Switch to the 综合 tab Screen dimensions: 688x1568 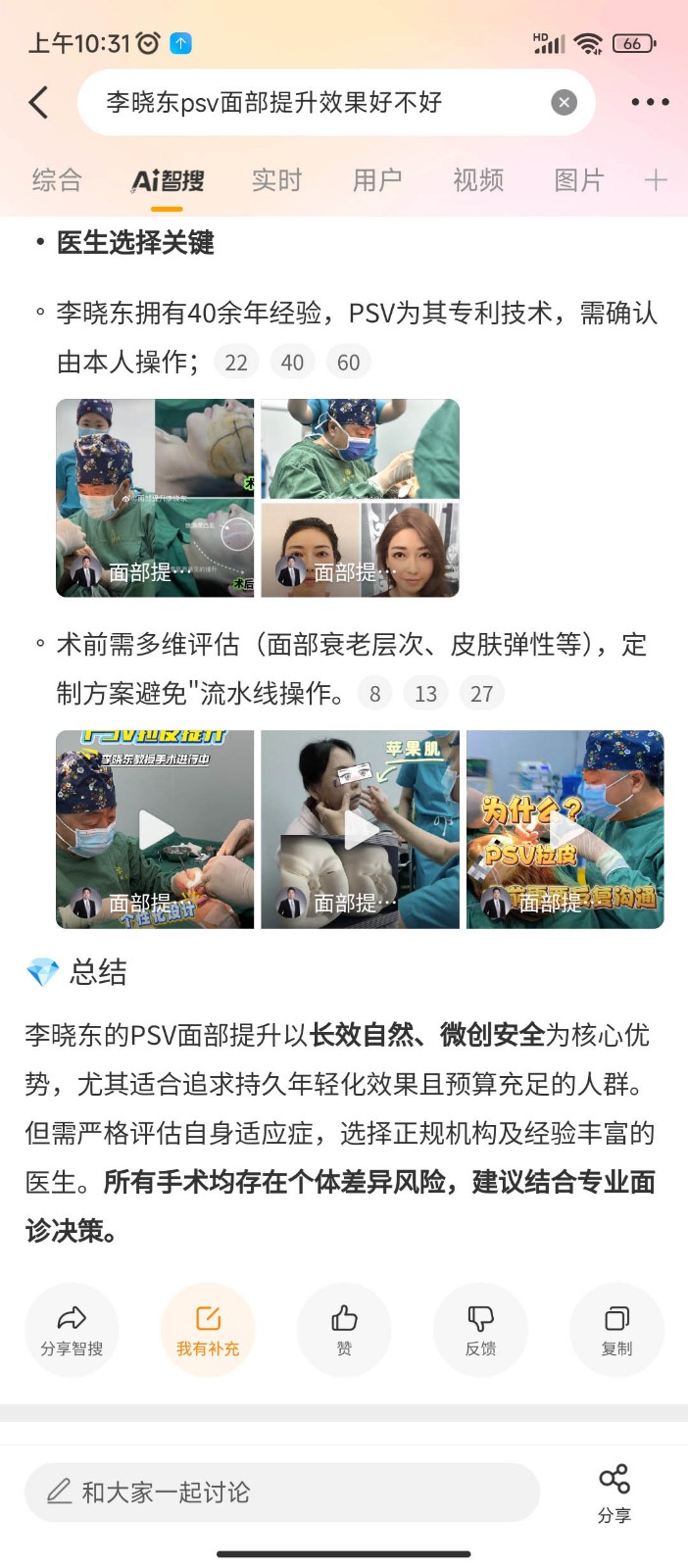coord(57,180)
